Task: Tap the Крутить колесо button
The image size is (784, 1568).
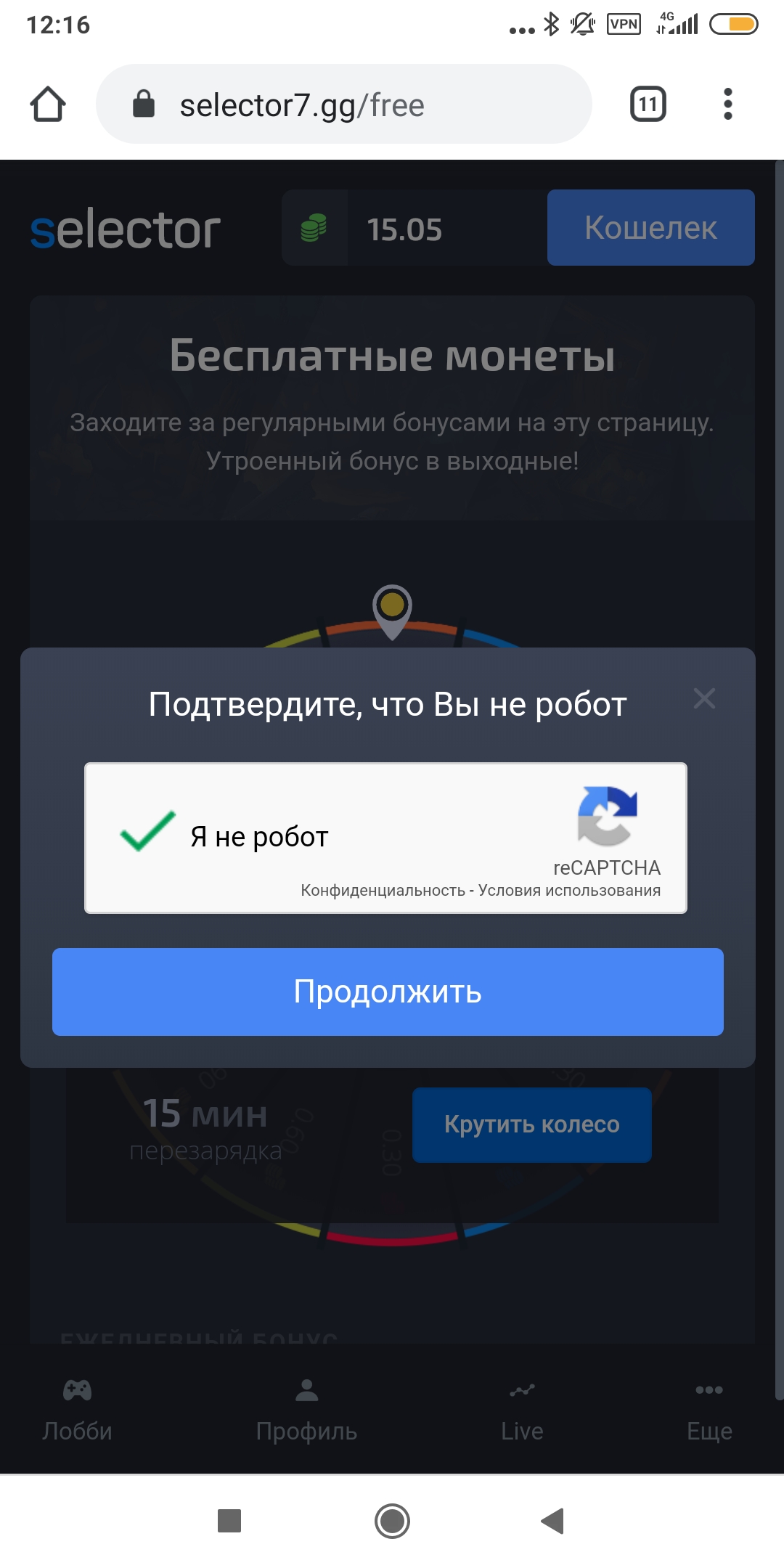Action: click(531, 1124)
